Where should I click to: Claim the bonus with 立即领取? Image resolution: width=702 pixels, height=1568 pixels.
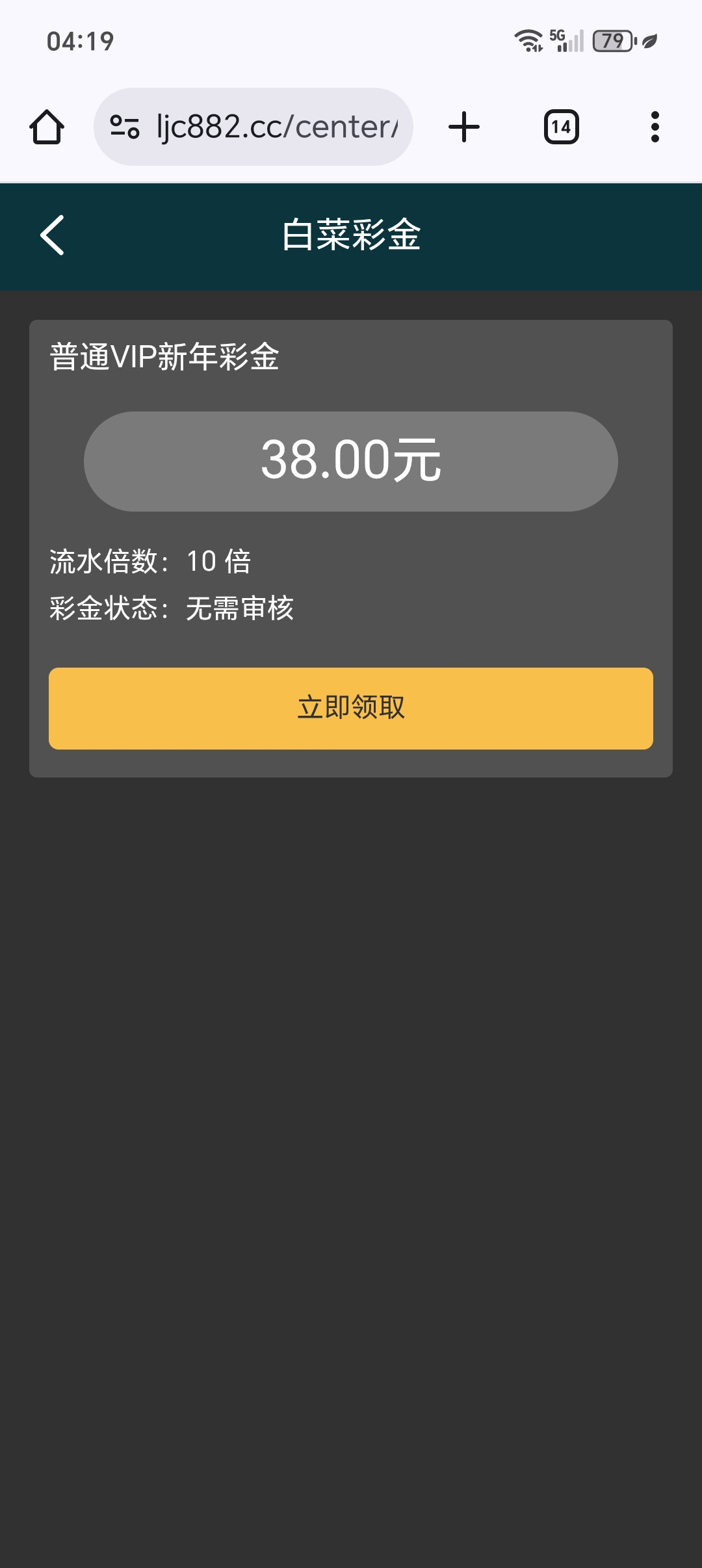pos(351,708)
